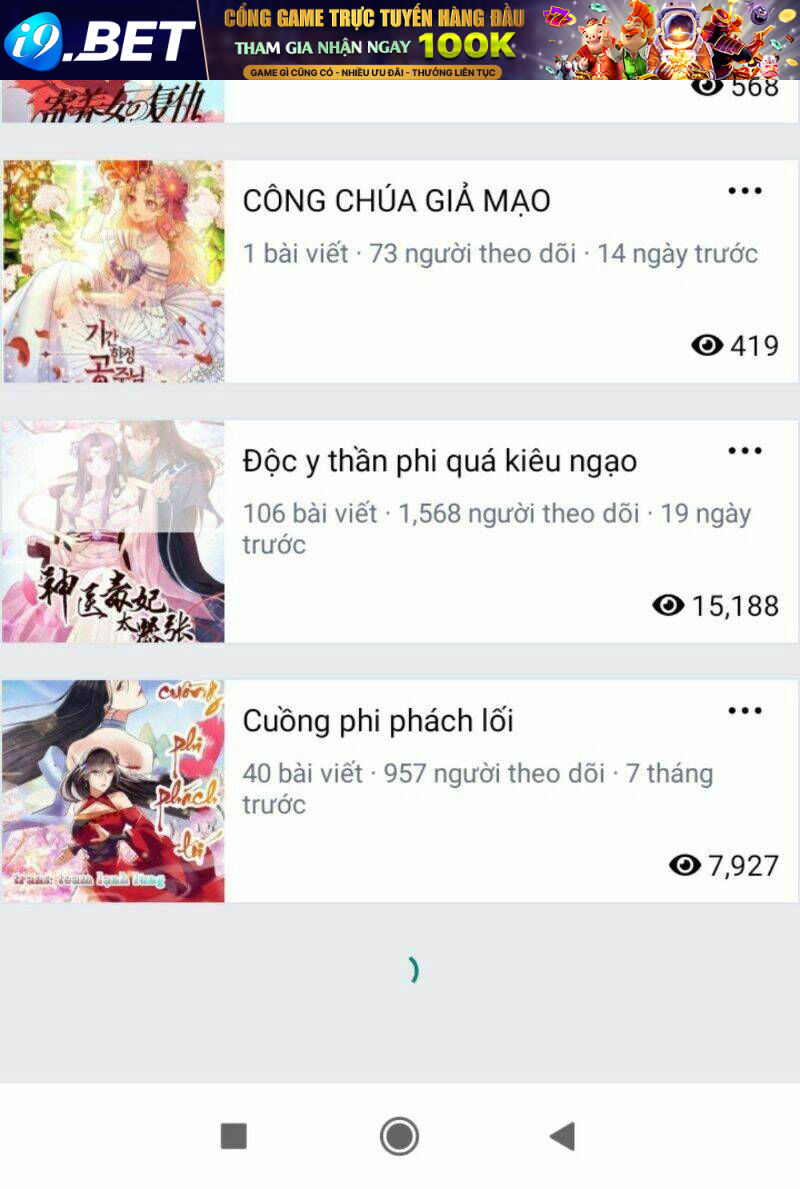Select the wedding dress comic cover thumbnail

(x=115, y=271)
